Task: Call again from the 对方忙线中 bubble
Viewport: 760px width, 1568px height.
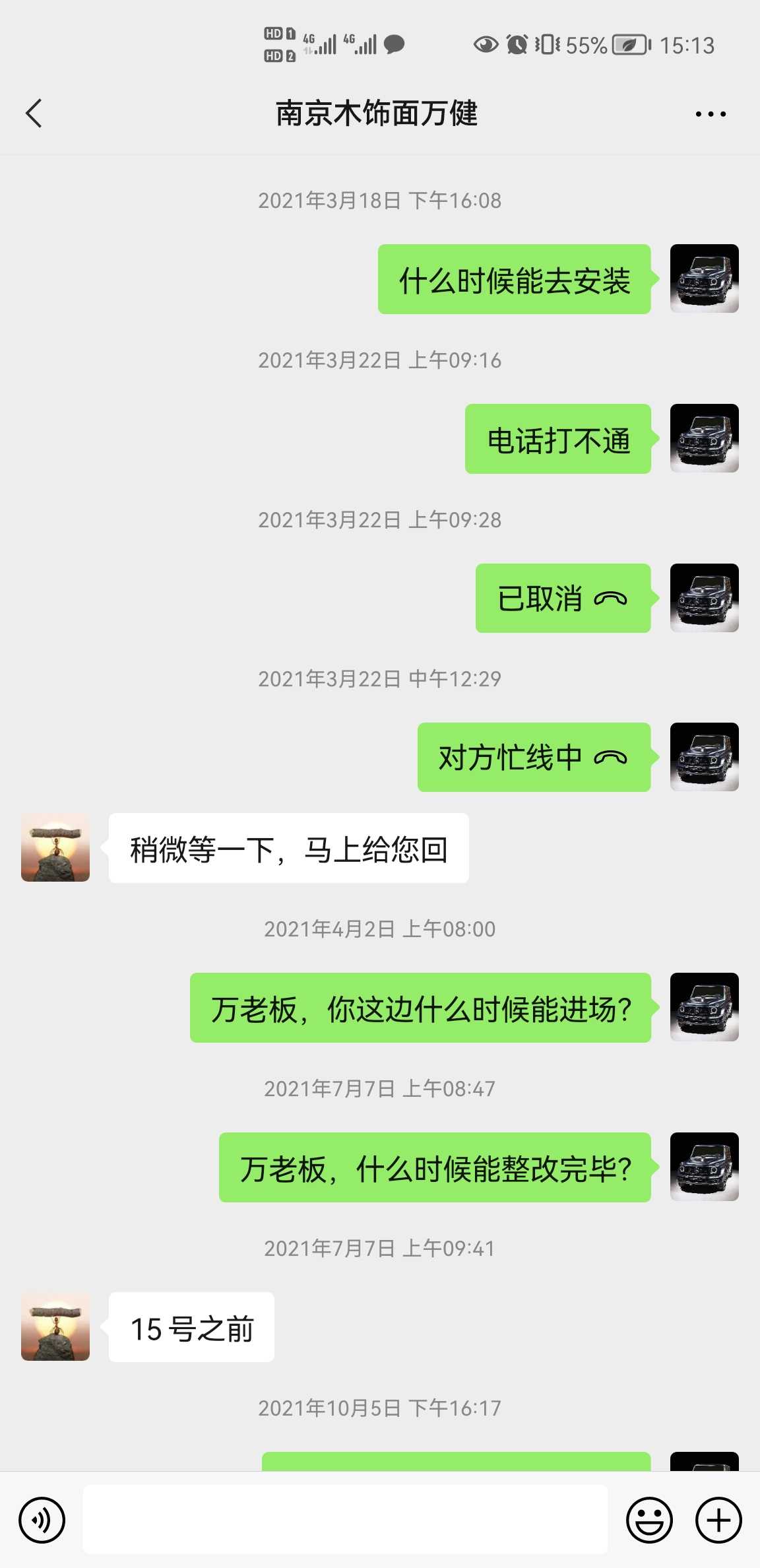Action: 534,758
